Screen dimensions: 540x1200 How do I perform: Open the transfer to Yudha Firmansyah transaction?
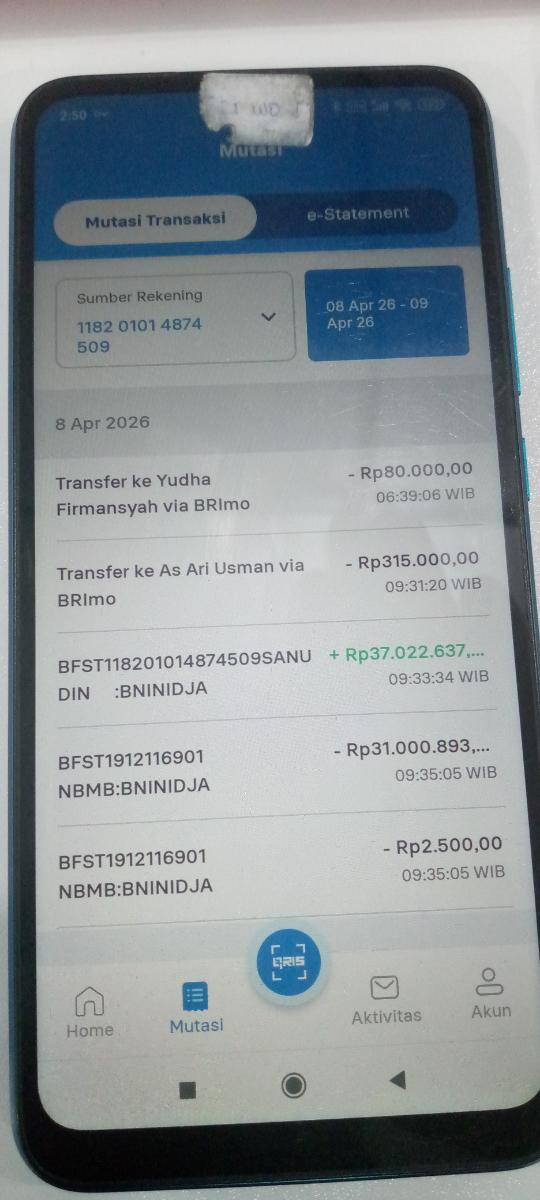[265, 493]
